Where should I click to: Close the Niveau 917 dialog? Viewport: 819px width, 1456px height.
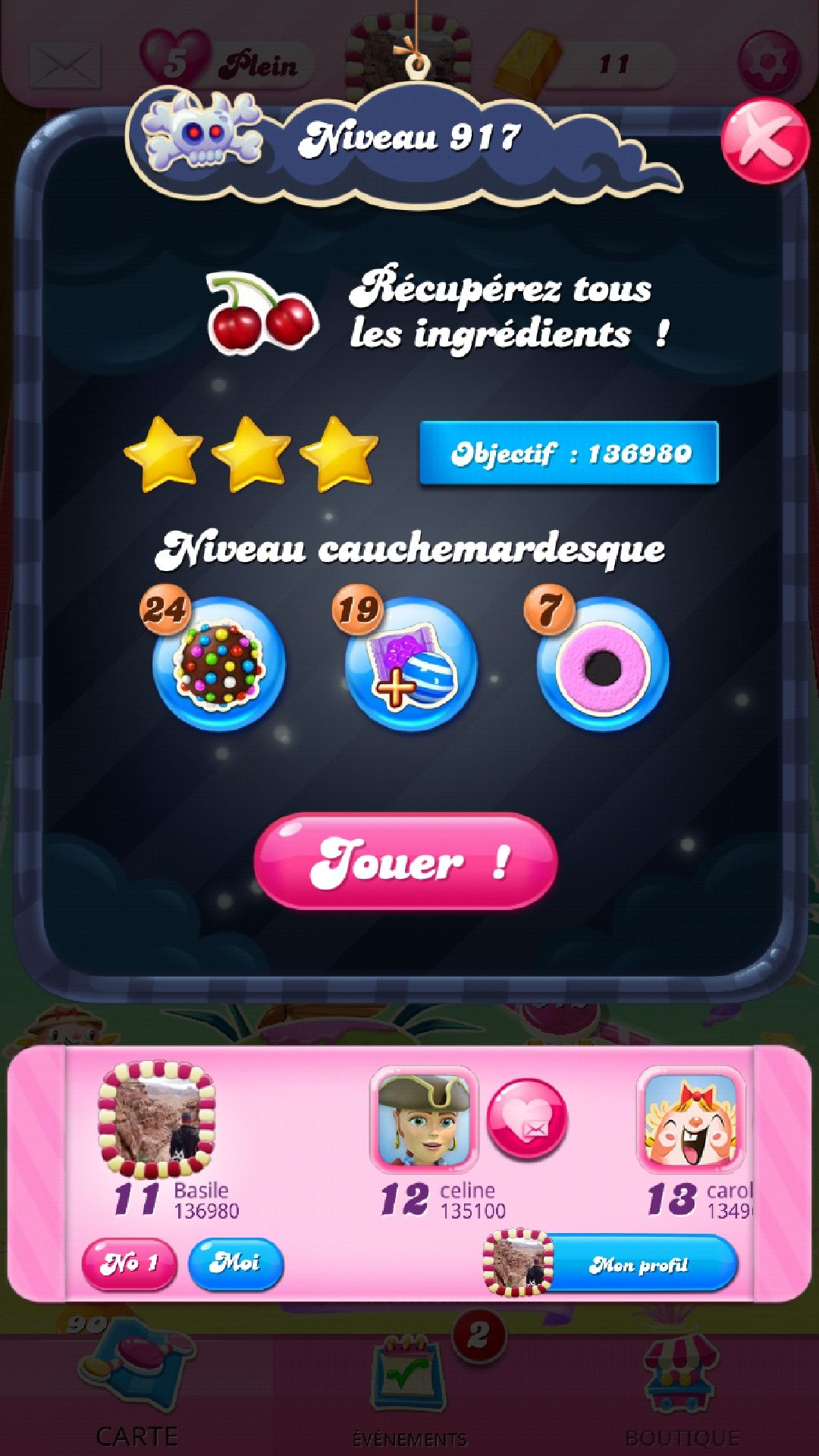[x=764, y=143]
